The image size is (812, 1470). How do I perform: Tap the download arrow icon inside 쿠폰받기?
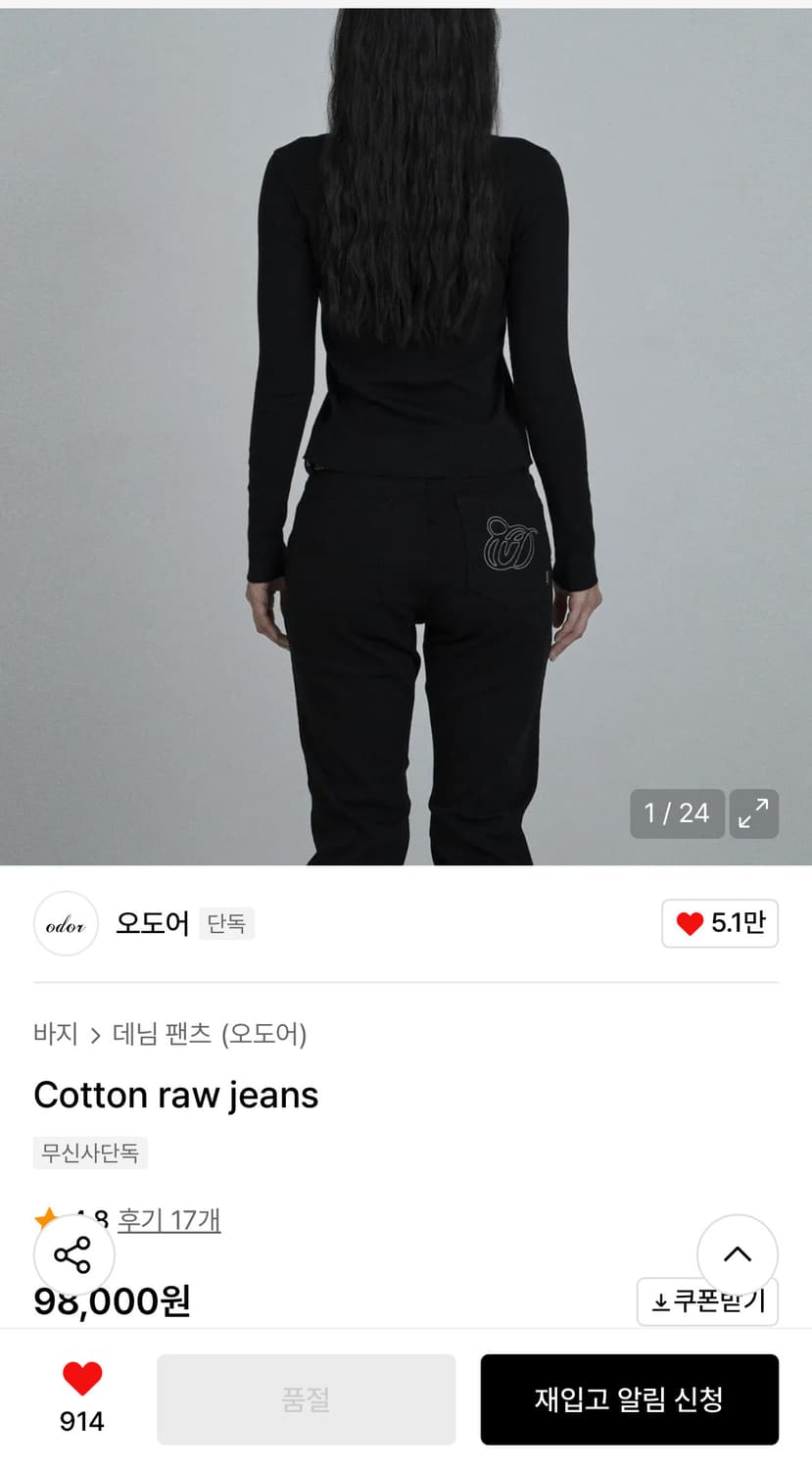pyautogui.click(x=662, y=1301)
